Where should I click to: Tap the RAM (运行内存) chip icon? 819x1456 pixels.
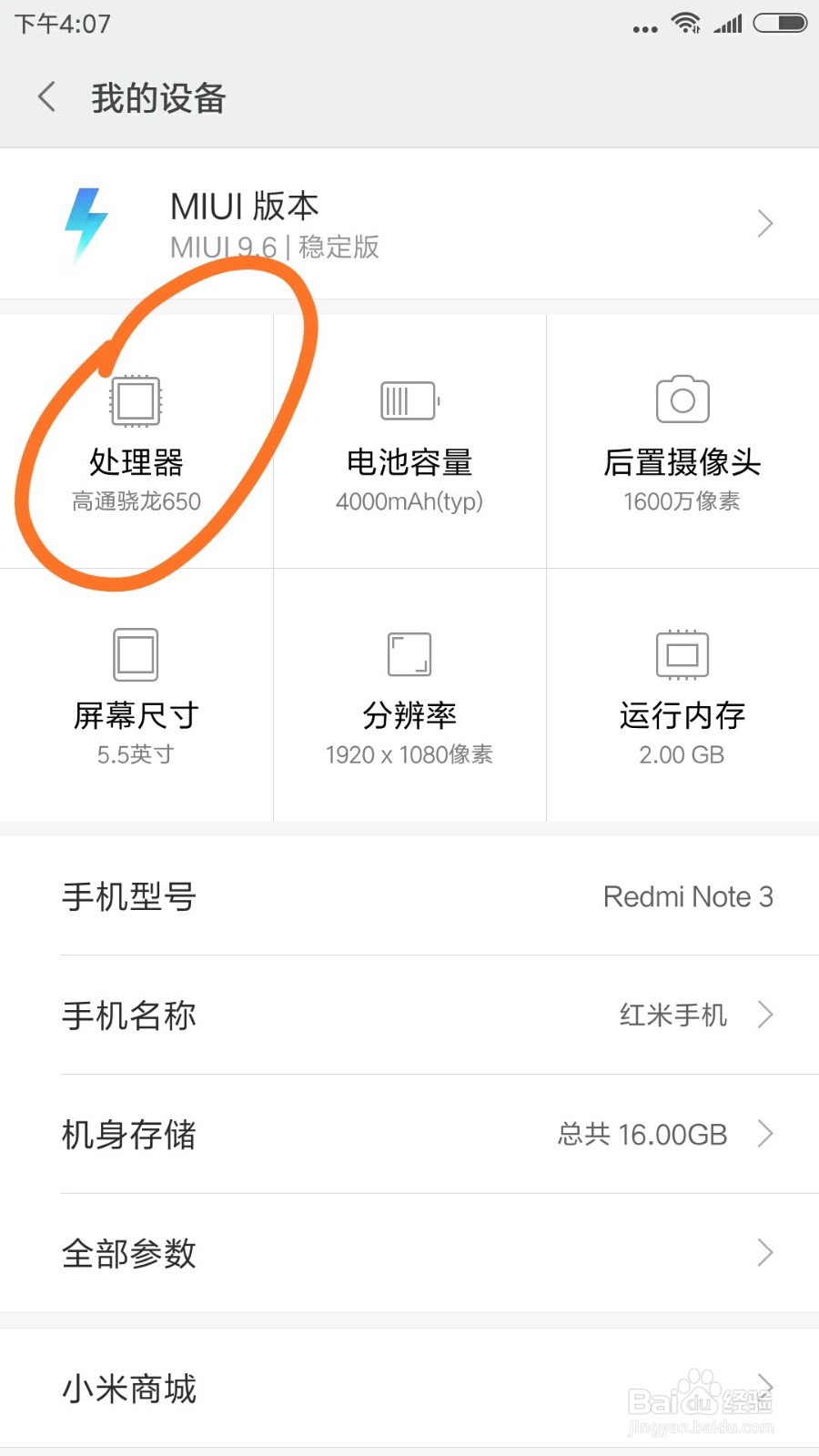682,652
